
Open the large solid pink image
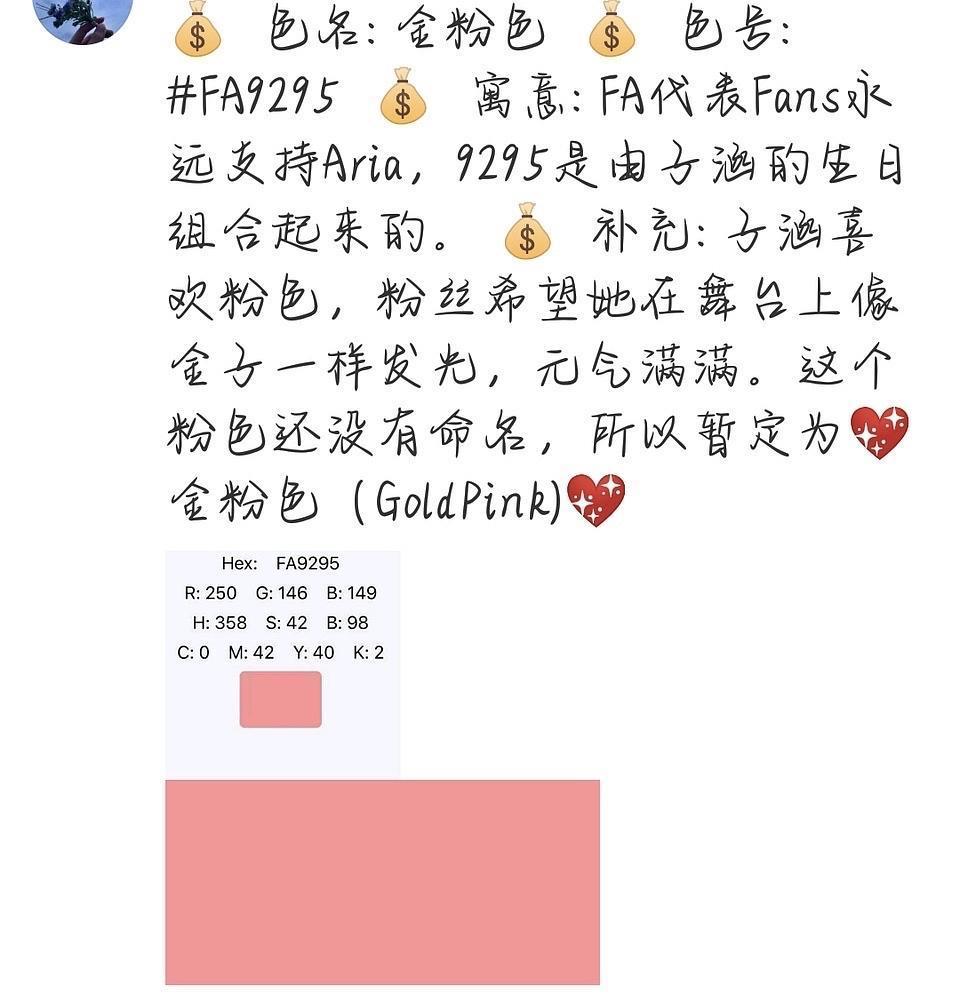pos(382,882)
